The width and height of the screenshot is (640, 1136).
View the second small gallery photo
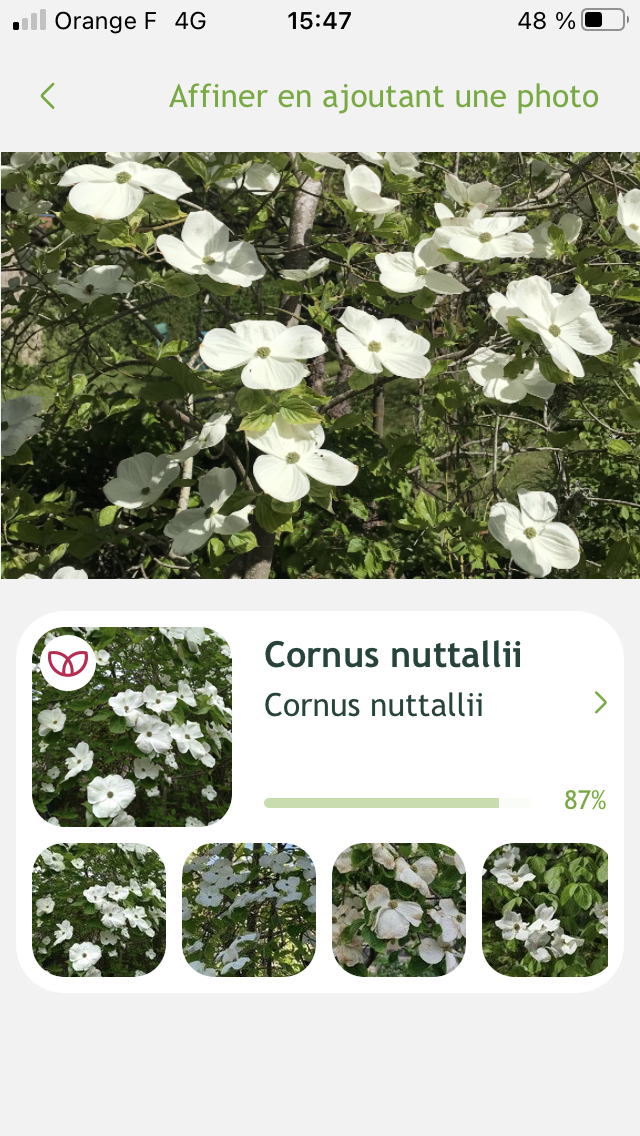click(249, 909)
